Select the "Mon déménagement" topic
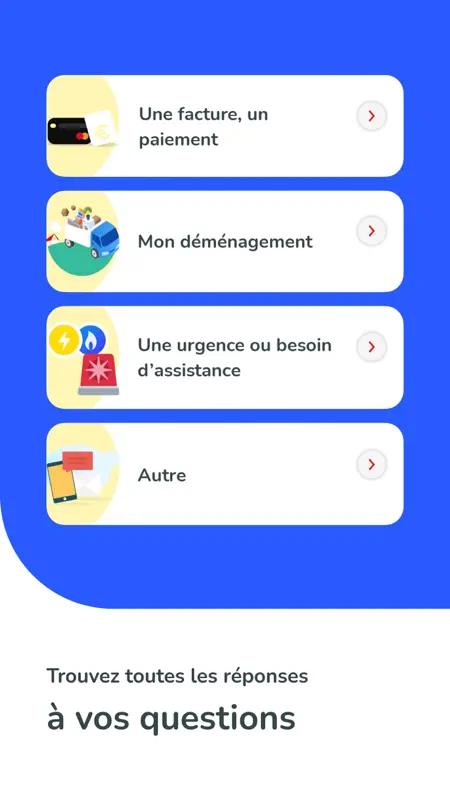The height and width of the screenshot is (800, 450). (x=225, y=241)
